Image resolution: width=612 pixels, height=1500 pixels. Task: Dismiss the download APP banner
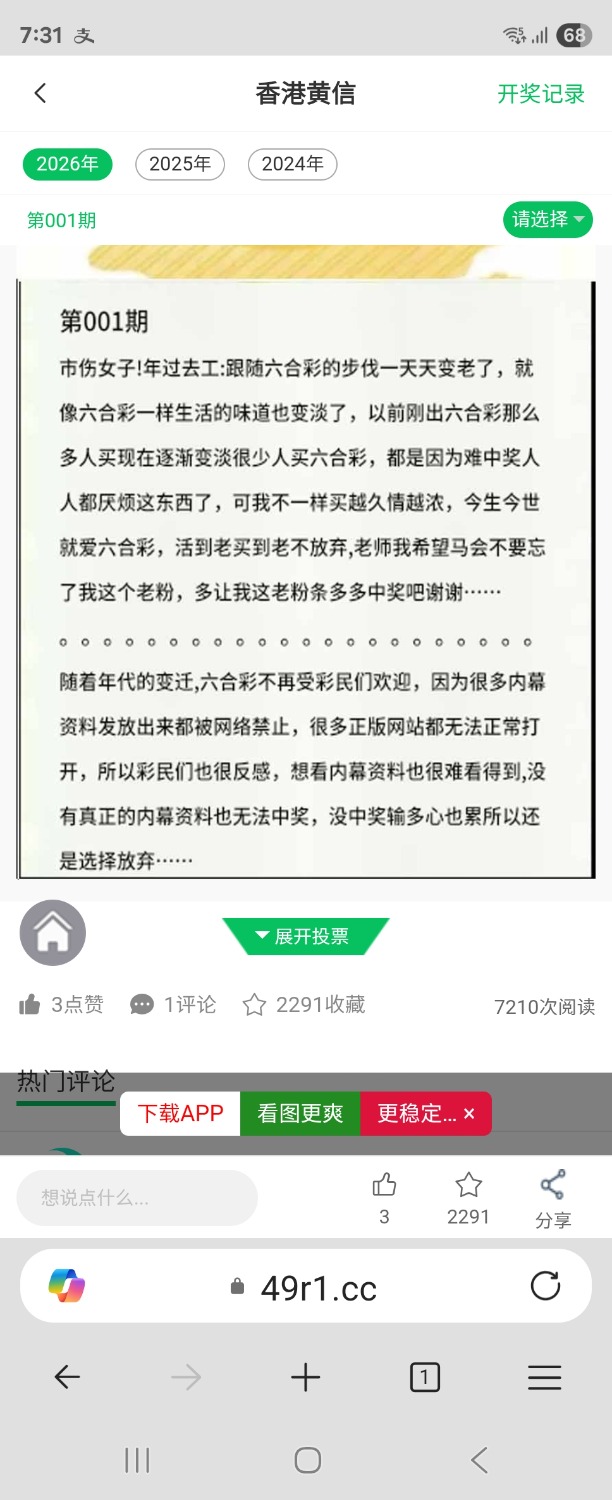469,1113
